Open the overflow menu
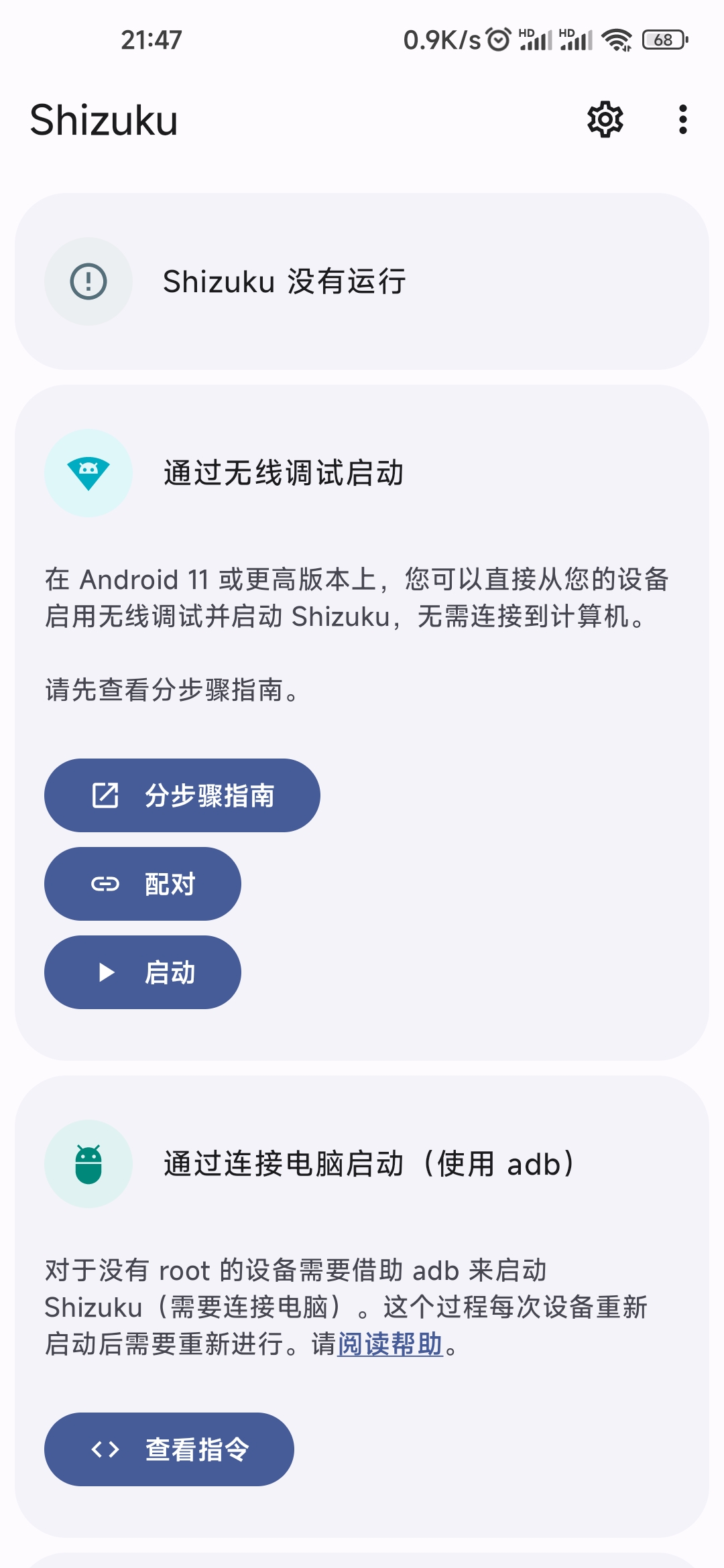Viewport: 724px width, 1568px height. point(682,120)
